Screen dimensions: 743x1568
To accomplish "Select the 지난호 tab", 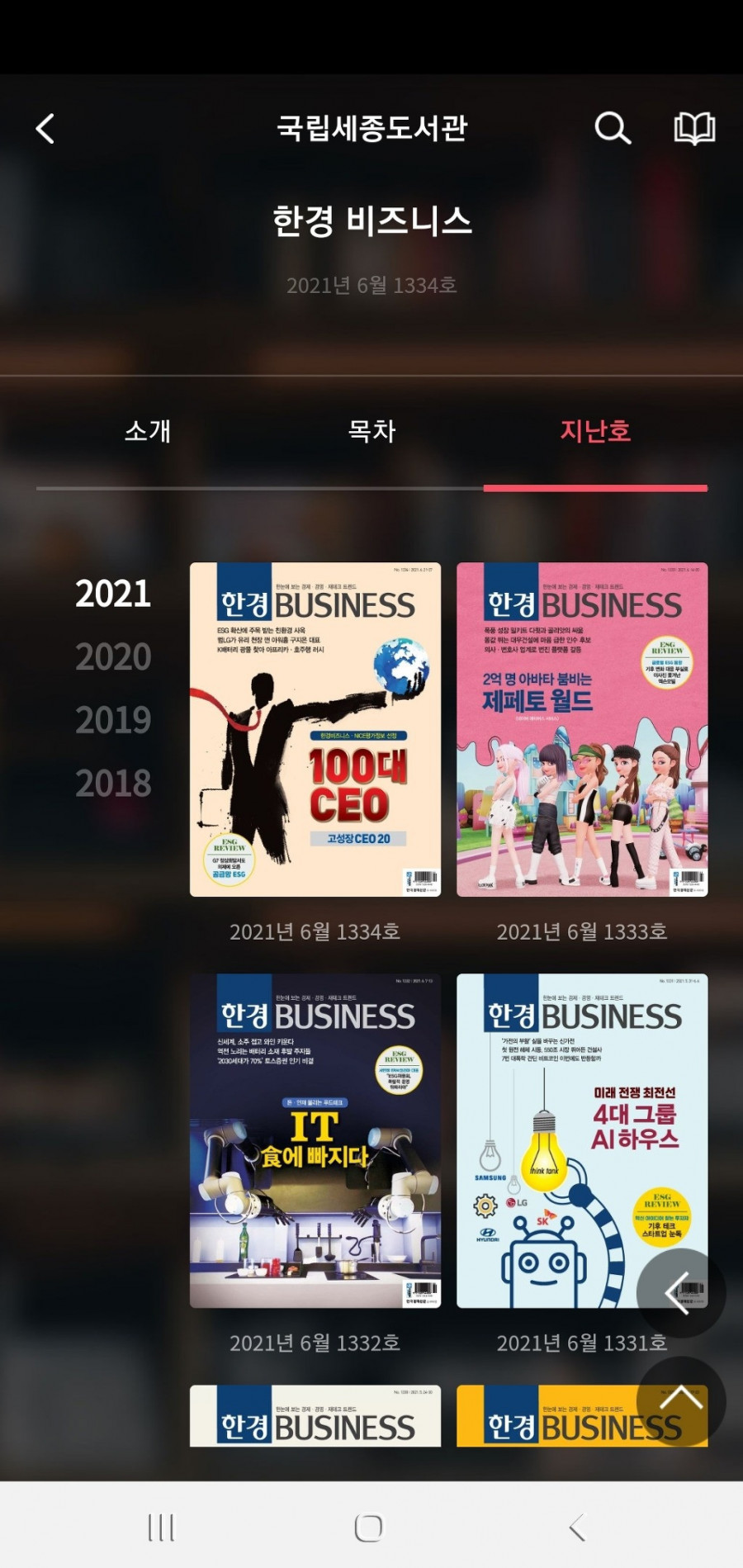I will point(595,431).
